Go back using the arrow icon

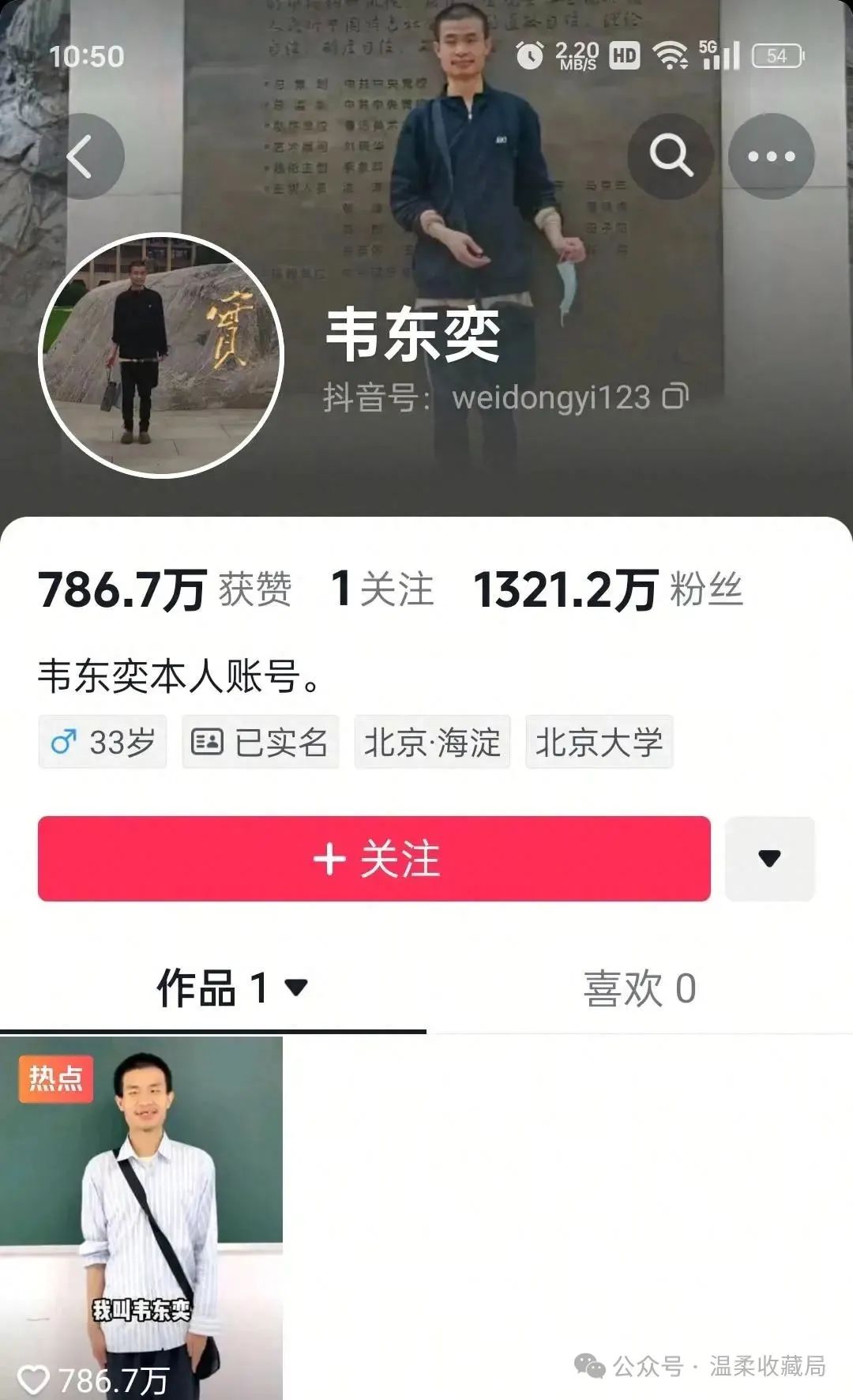[81, 156]
